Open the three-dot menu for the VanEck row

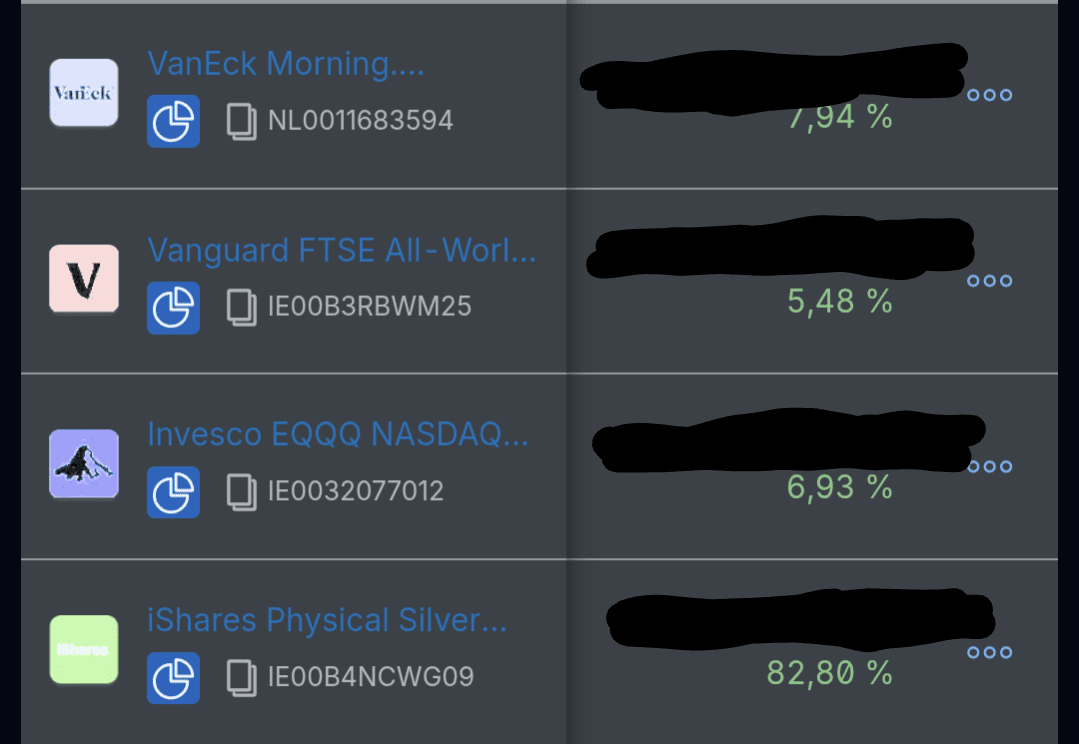pos(989,95)
